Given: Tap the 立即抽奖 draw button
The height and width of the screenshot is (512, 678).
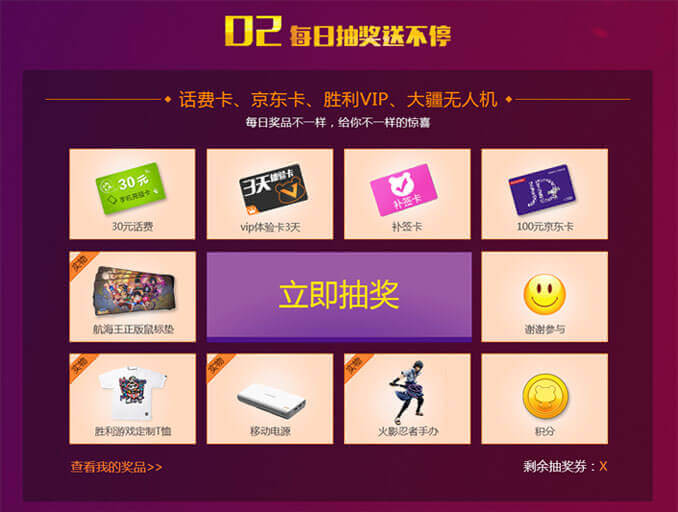Looking at the screenshot, I should 339,295.
